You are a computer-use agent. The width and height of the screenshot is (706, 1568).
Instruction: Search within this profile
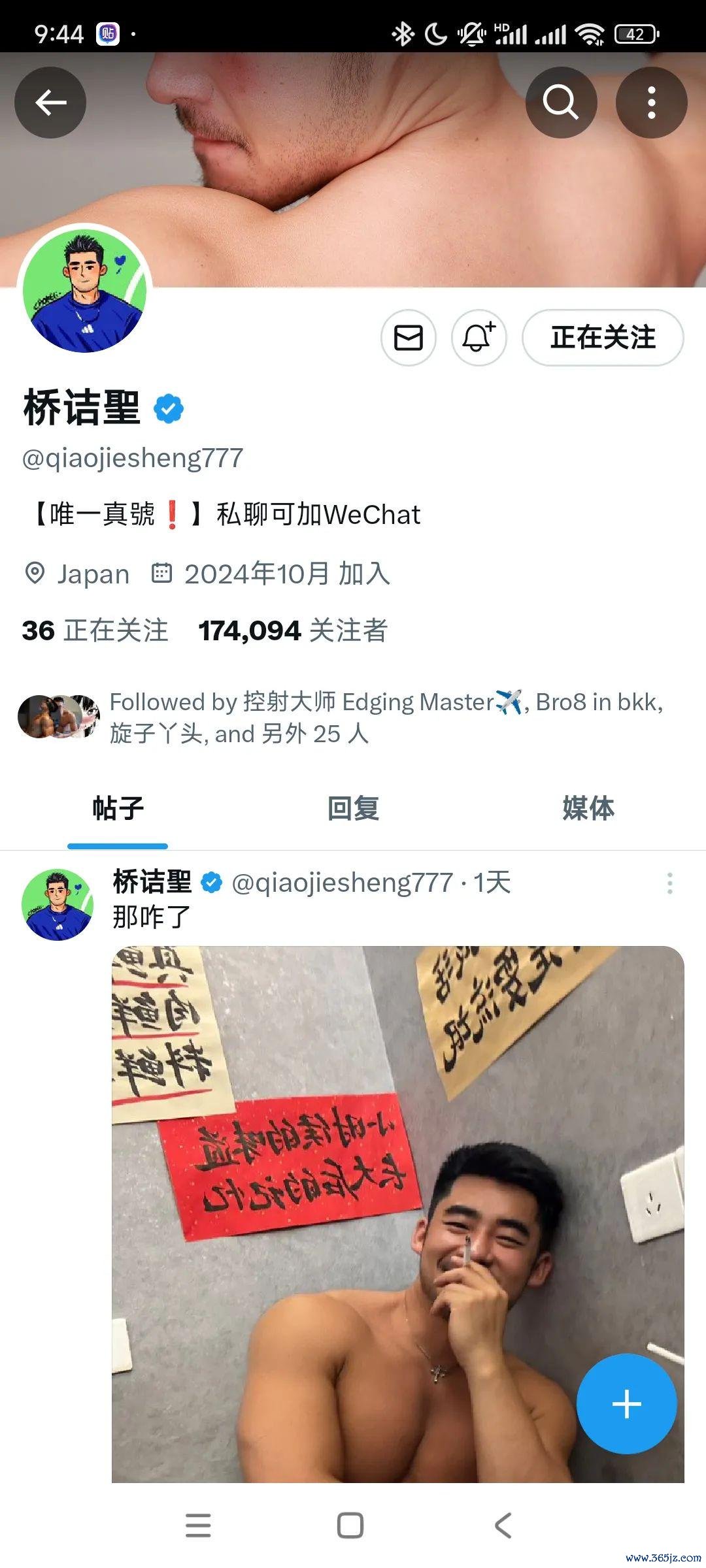point(561,103)
